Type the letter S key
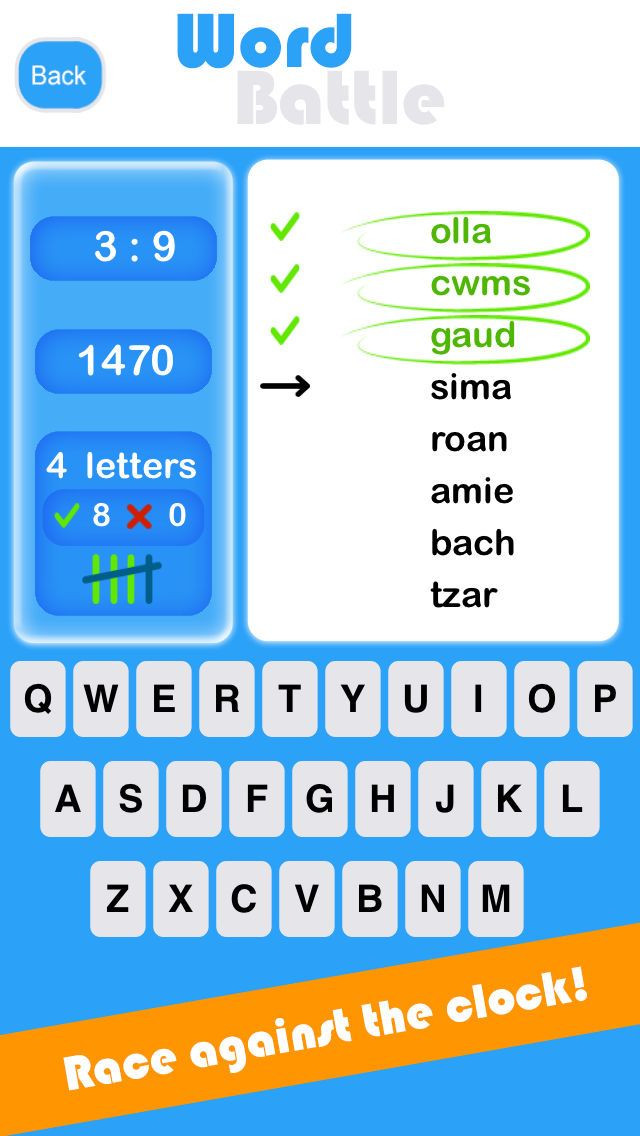 tap(130, 799)
